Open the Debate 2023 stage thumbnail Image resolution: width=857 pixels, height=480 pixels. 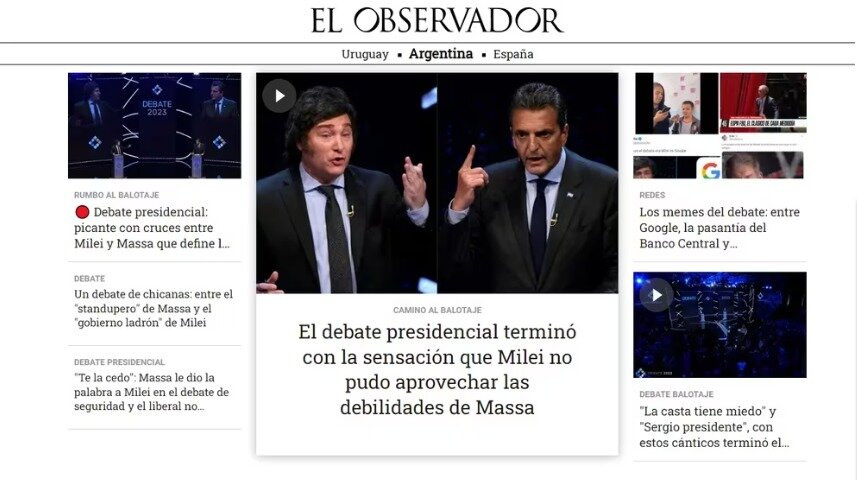tap(154, 125)
